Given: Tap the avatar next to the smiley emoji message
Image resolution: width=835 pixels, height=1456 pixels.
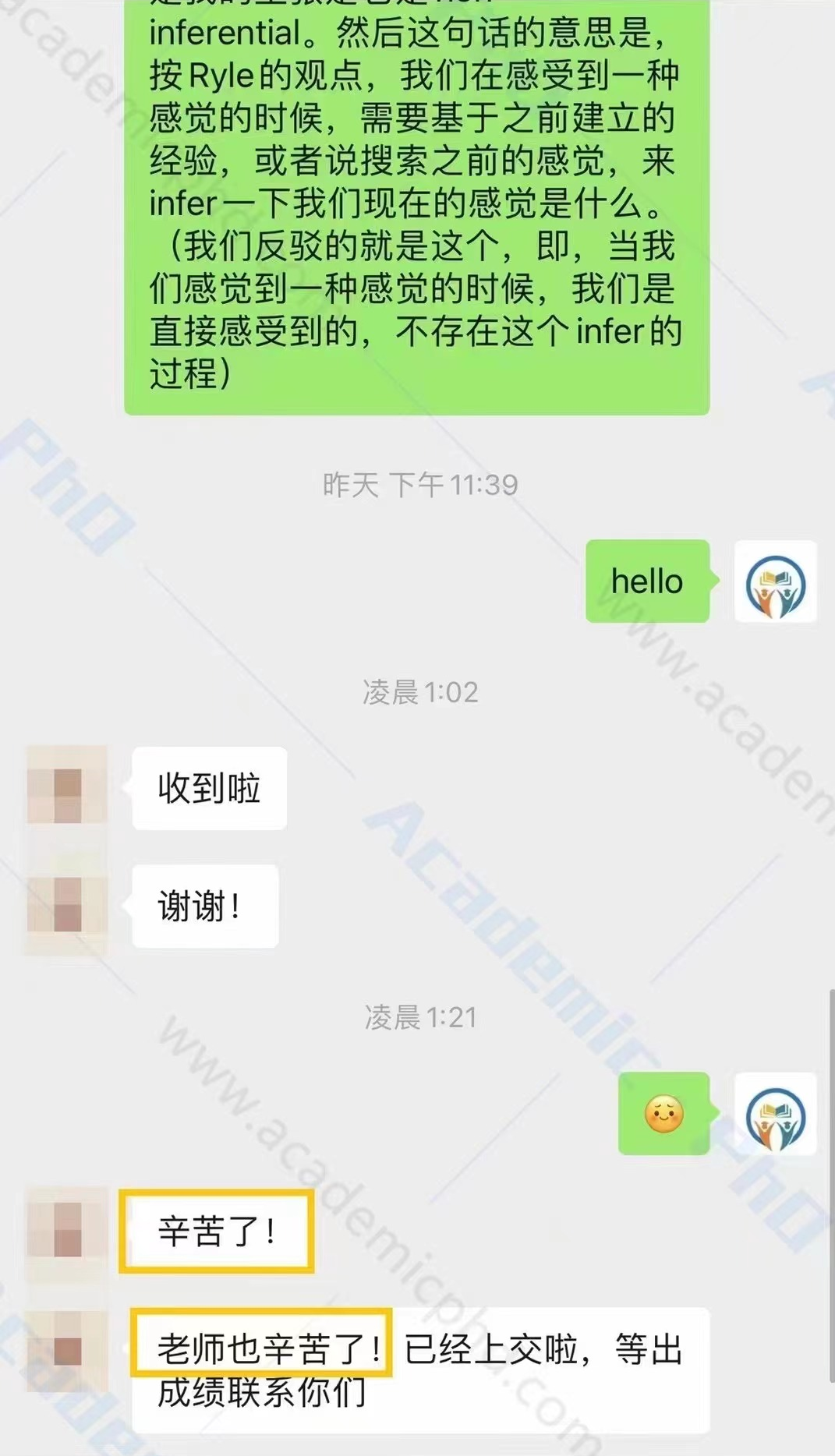Looking at the screenshot, I should [x=775, y=1114].
